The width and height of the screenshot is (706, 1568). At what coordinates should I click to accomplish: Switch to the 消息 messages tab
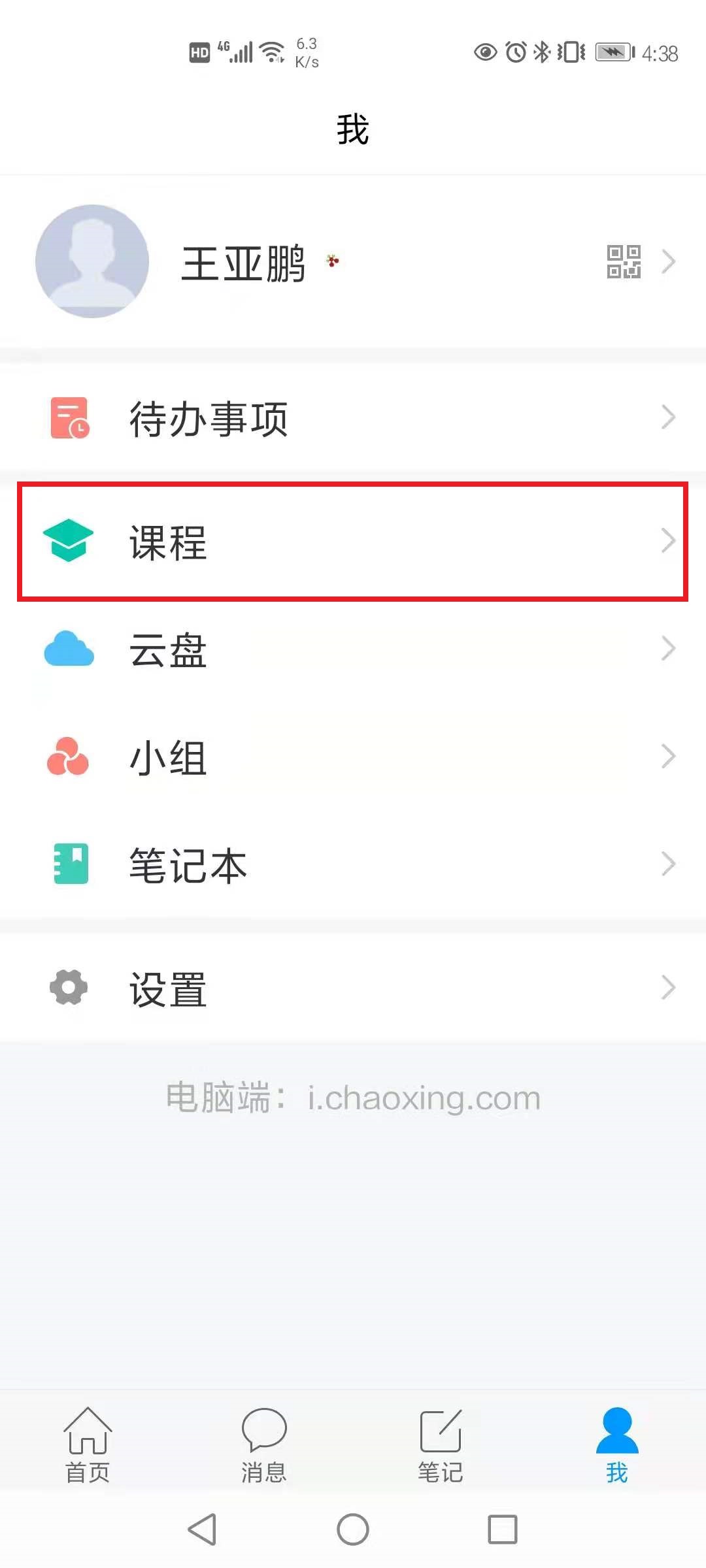264,1445
